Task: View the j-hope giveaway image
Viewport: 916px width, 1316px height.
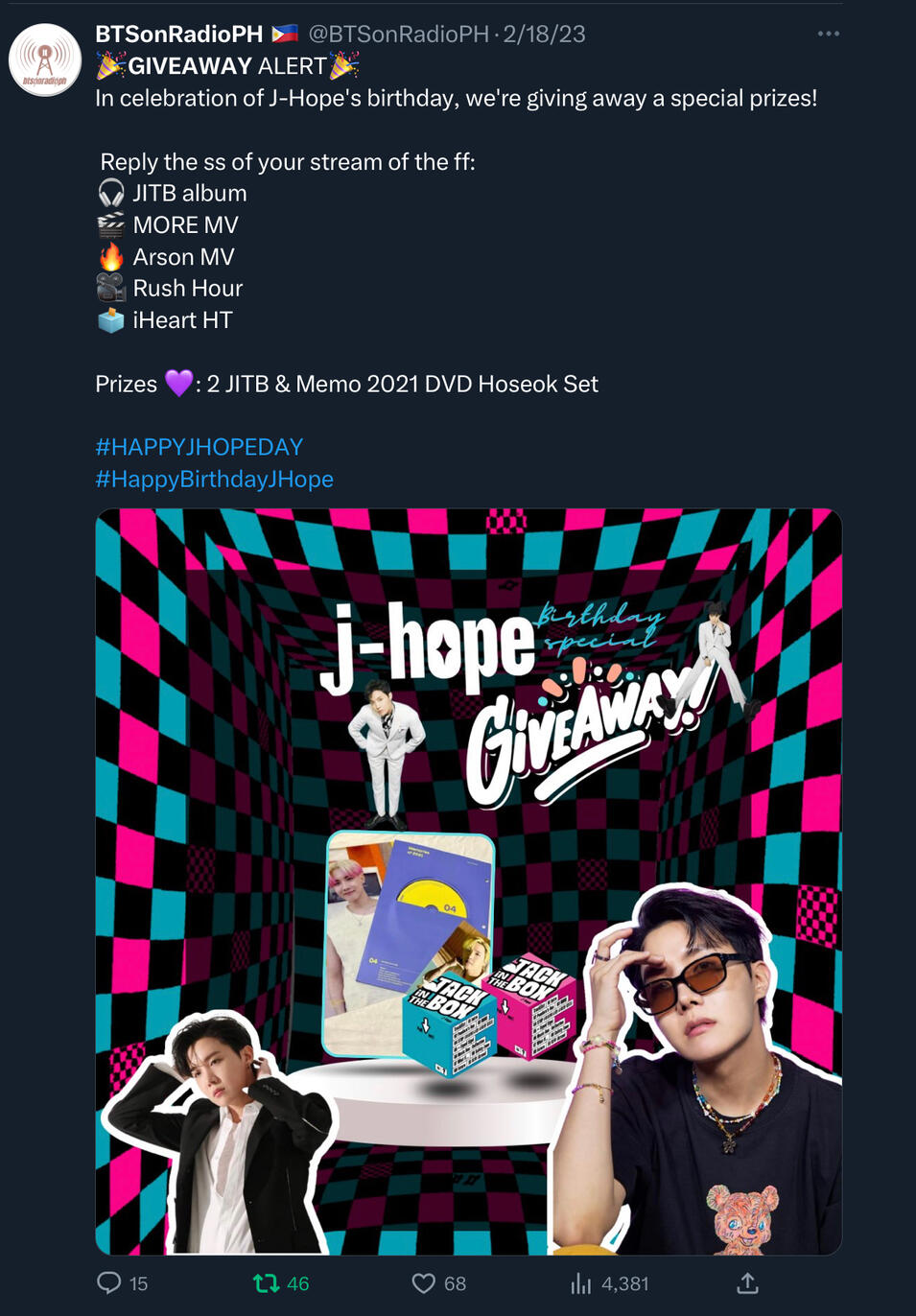Action: 468,881
